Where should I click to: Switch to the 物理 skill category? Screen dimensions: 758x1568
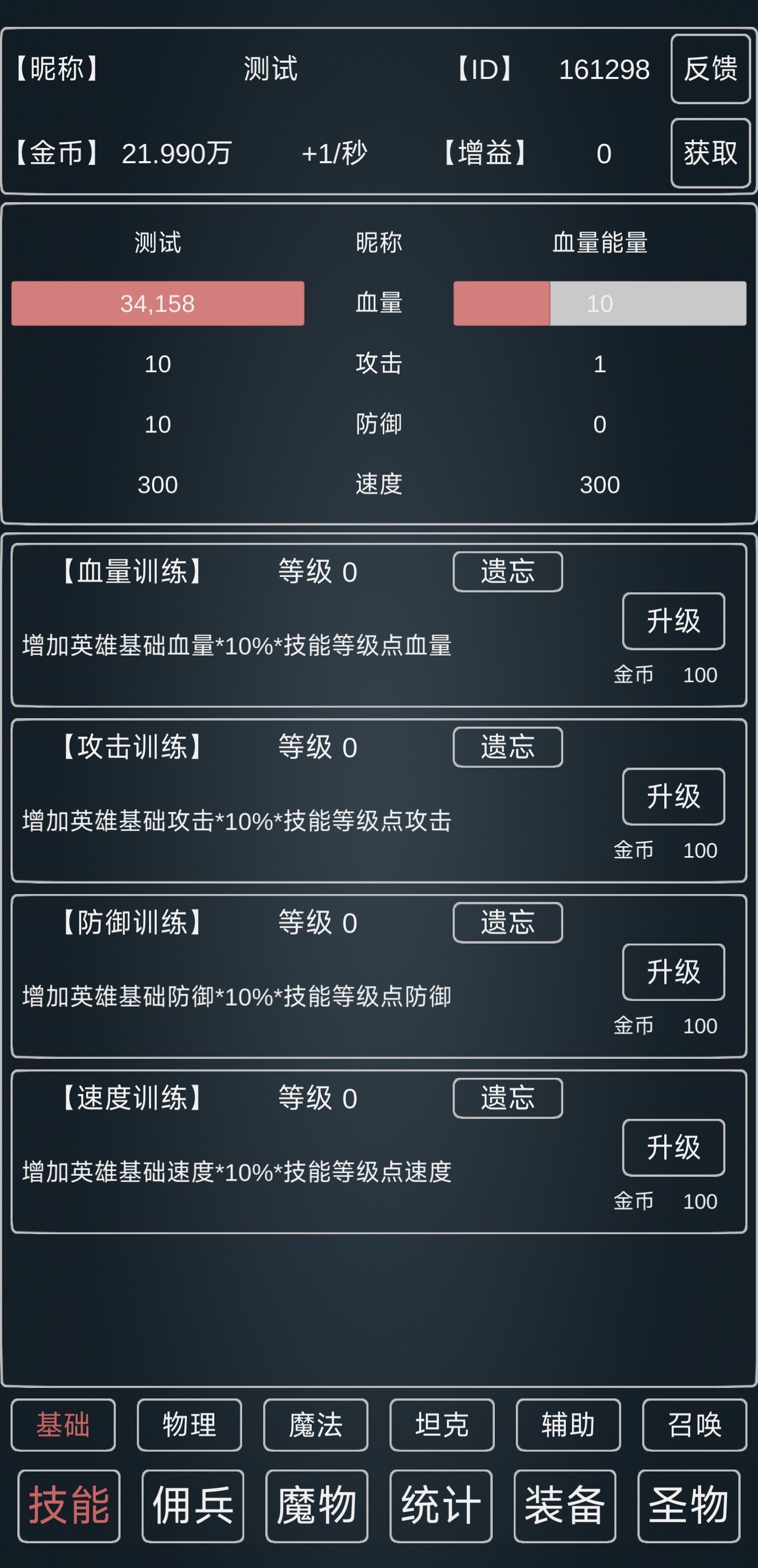[189, 1425]
